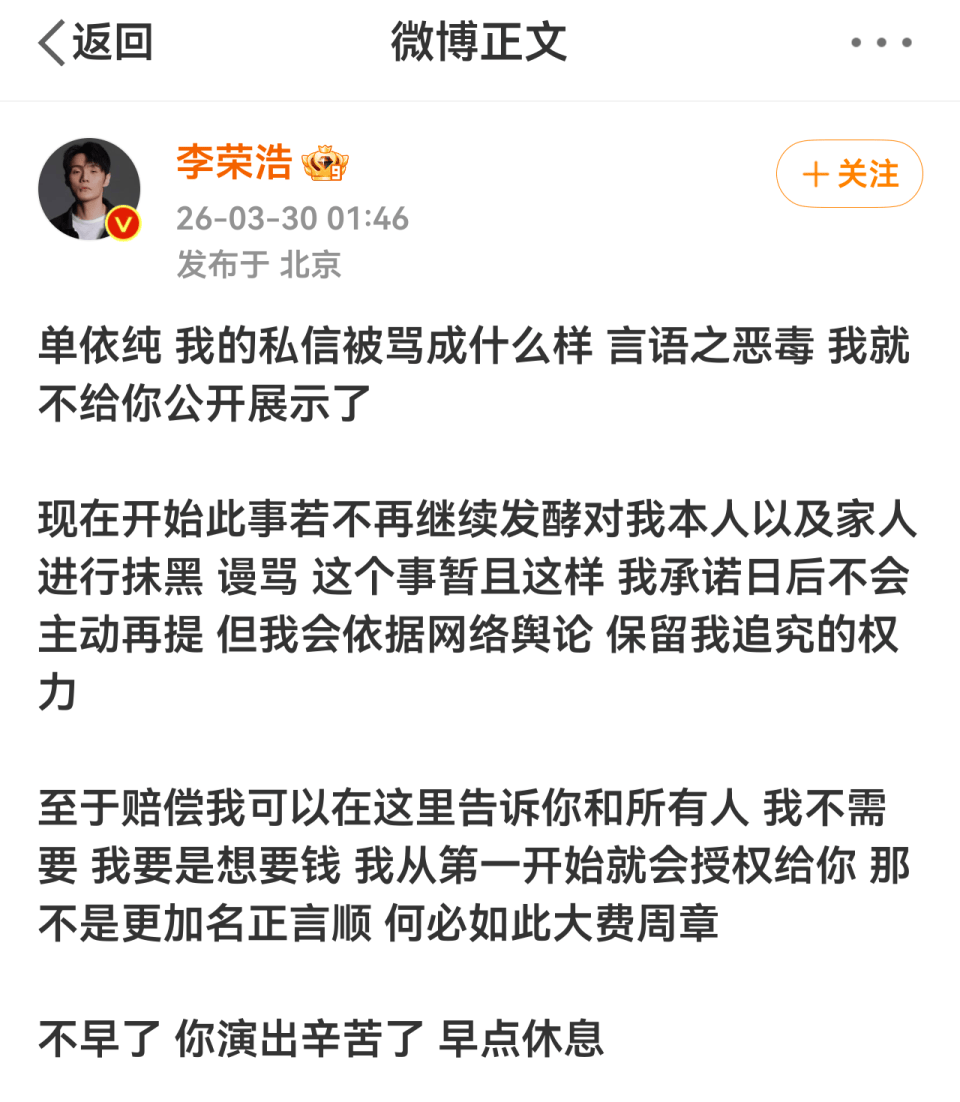Open the three-dot overflow menu

pyautogui.click(x=880, y=44)
